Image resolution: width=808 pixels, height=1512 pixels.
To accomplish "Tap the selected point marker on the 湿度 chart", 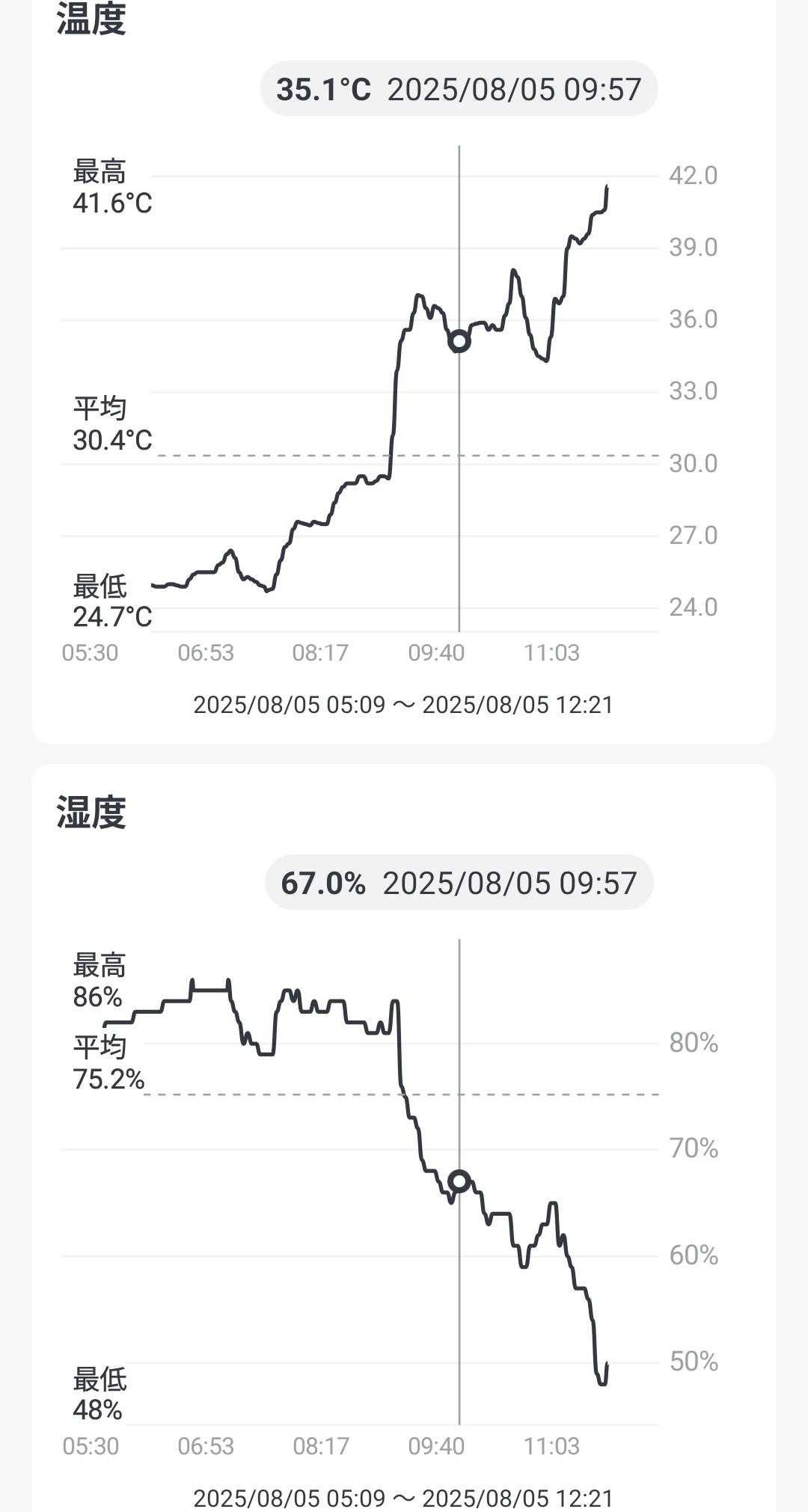I will 459,1181.
